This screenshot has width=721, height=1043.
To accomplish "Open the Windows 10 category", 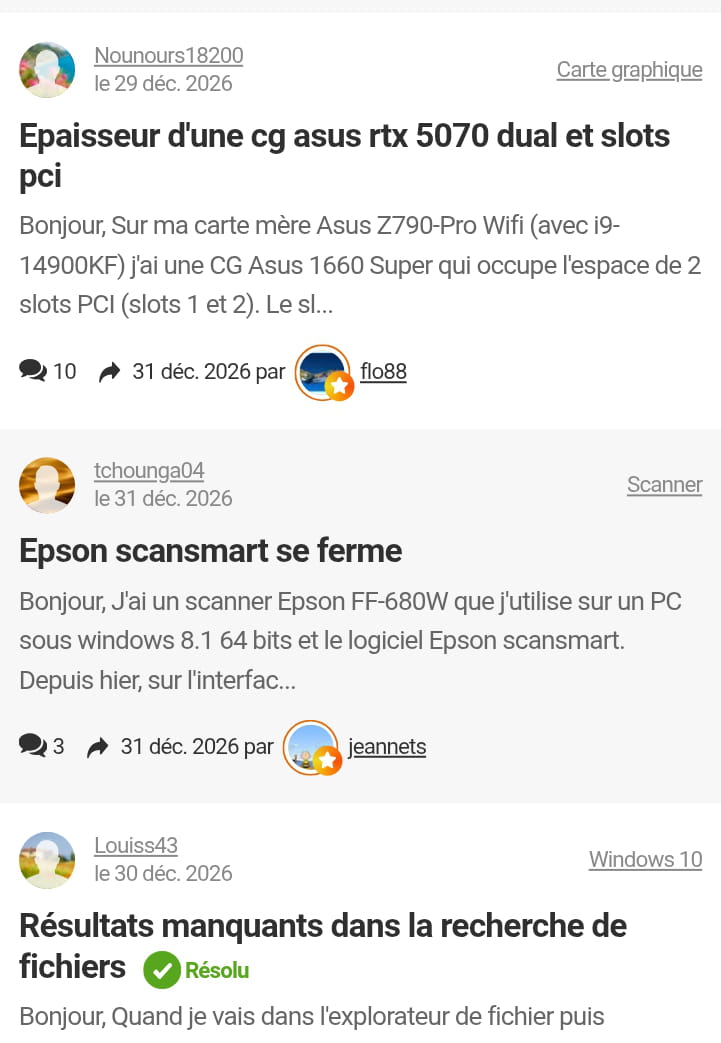I will point(645,859).
